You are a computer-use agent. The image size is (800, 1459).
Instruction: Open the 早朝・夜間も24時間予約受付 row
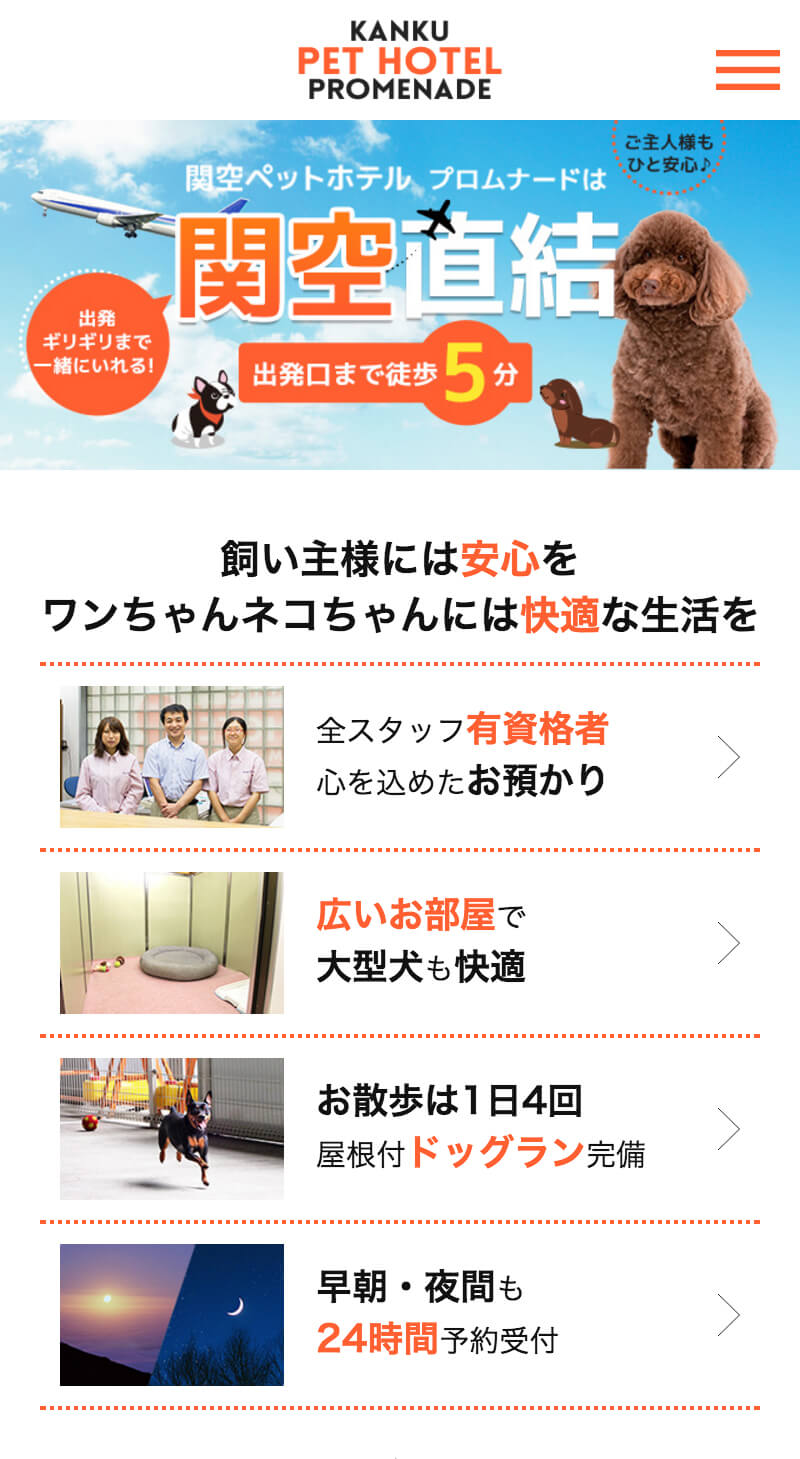point(400,1315)
